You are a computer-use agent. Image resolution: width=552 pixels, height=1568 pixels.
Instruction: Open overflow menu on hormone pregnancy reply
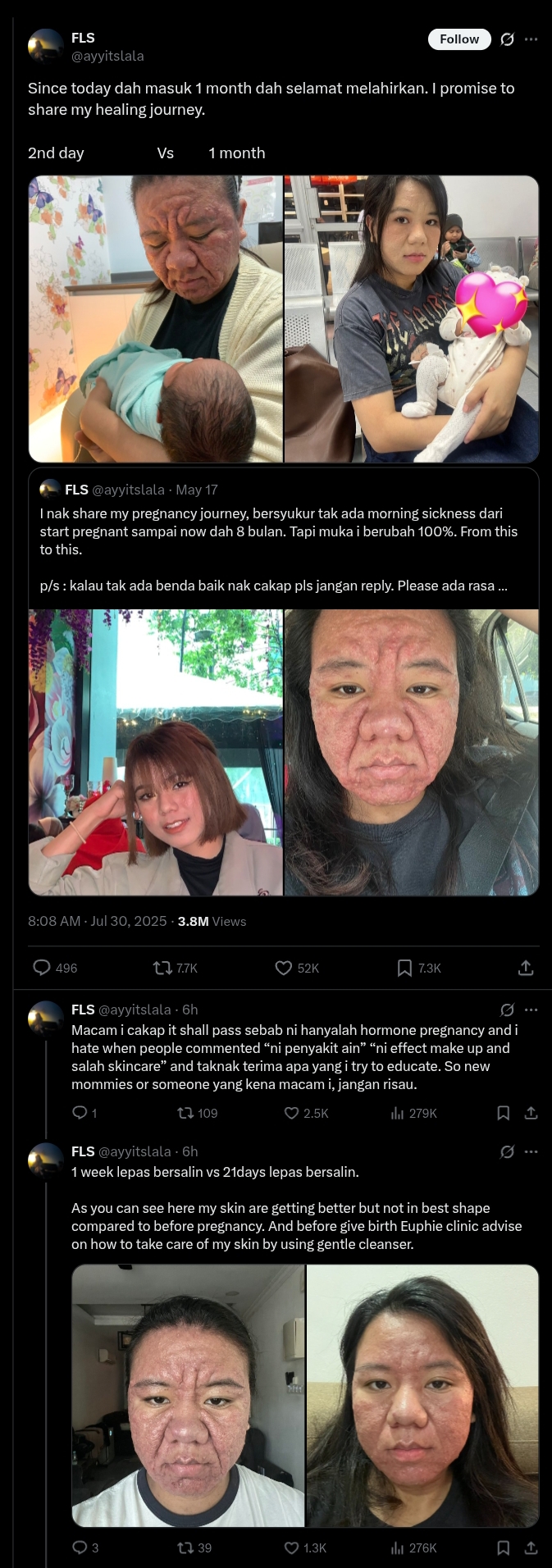coord(531,1010)
